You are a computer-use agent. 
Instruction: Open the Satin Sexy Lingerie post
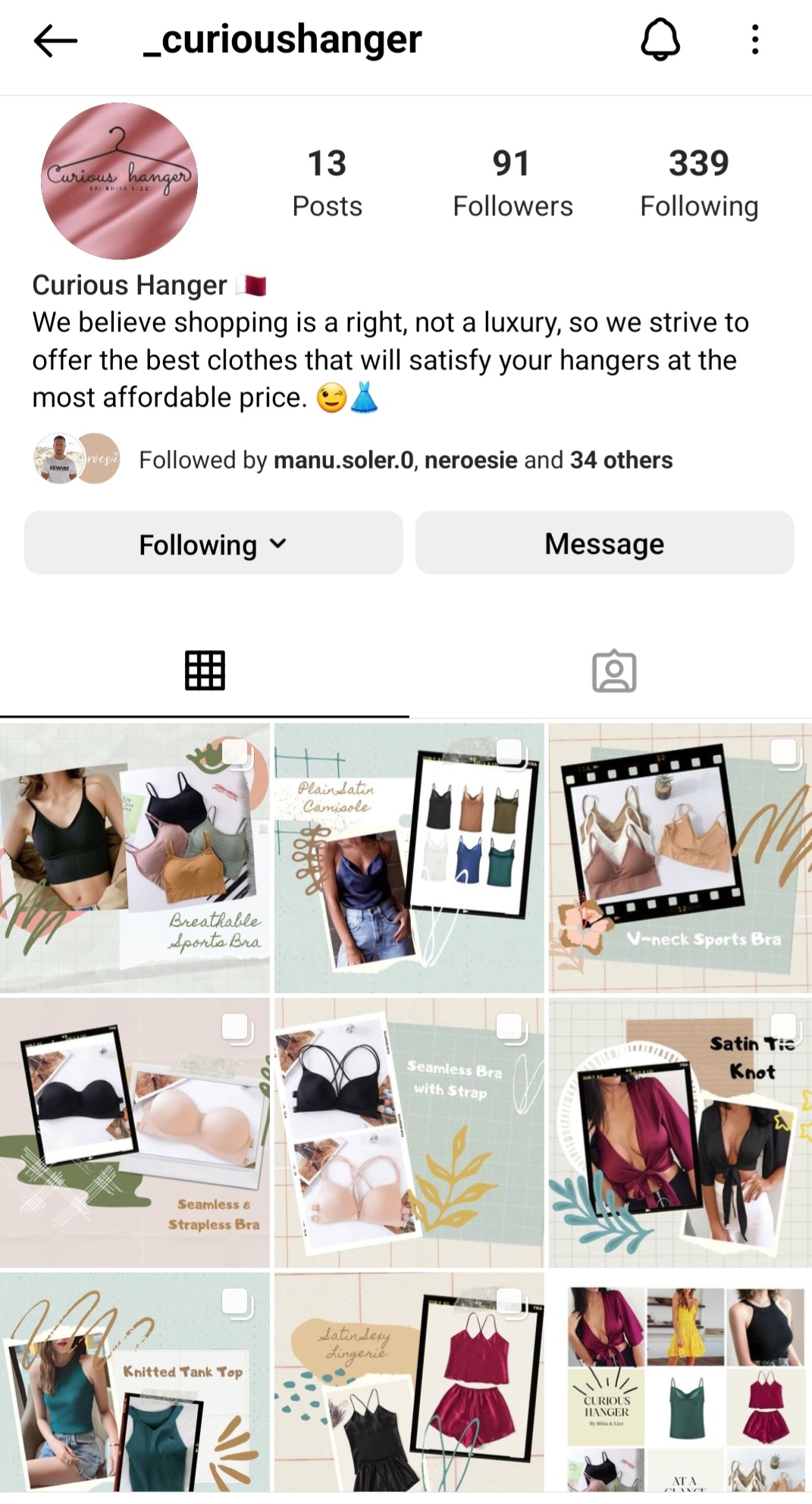(409, 1388)
